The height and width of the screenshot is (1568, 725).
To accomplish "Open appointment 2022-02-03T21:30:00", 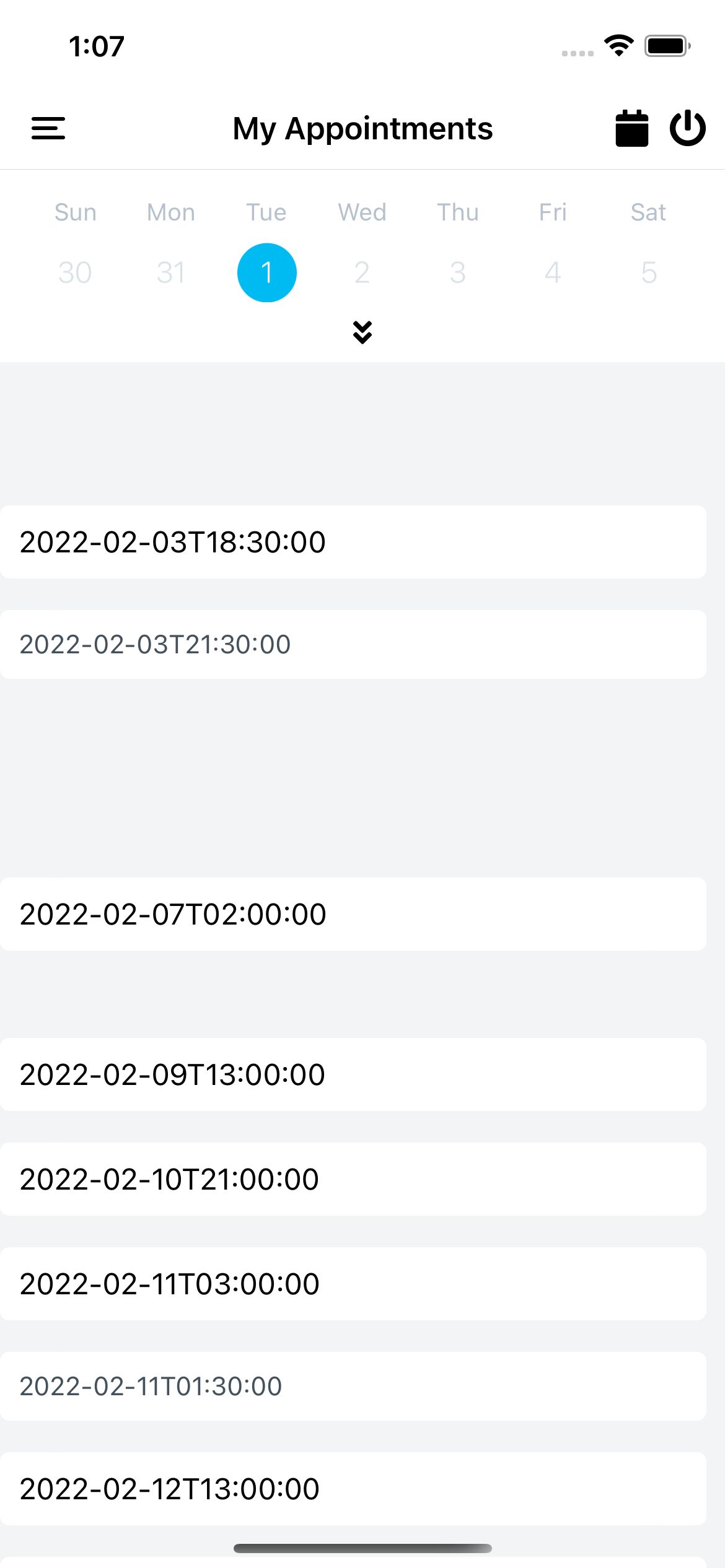I will point(353,644).
